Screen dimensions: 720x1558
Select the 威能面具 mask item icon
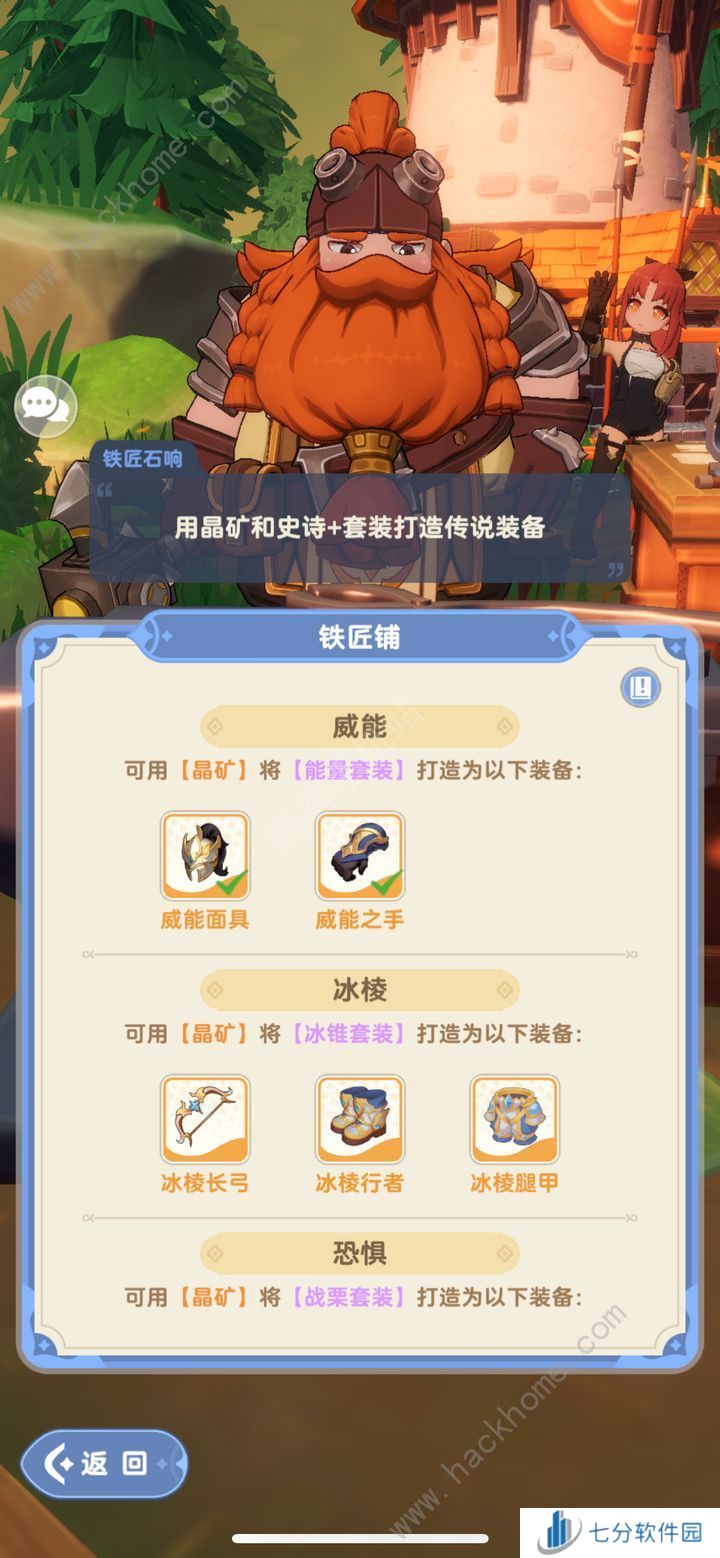pyautogui.click(x=205, y=856)
